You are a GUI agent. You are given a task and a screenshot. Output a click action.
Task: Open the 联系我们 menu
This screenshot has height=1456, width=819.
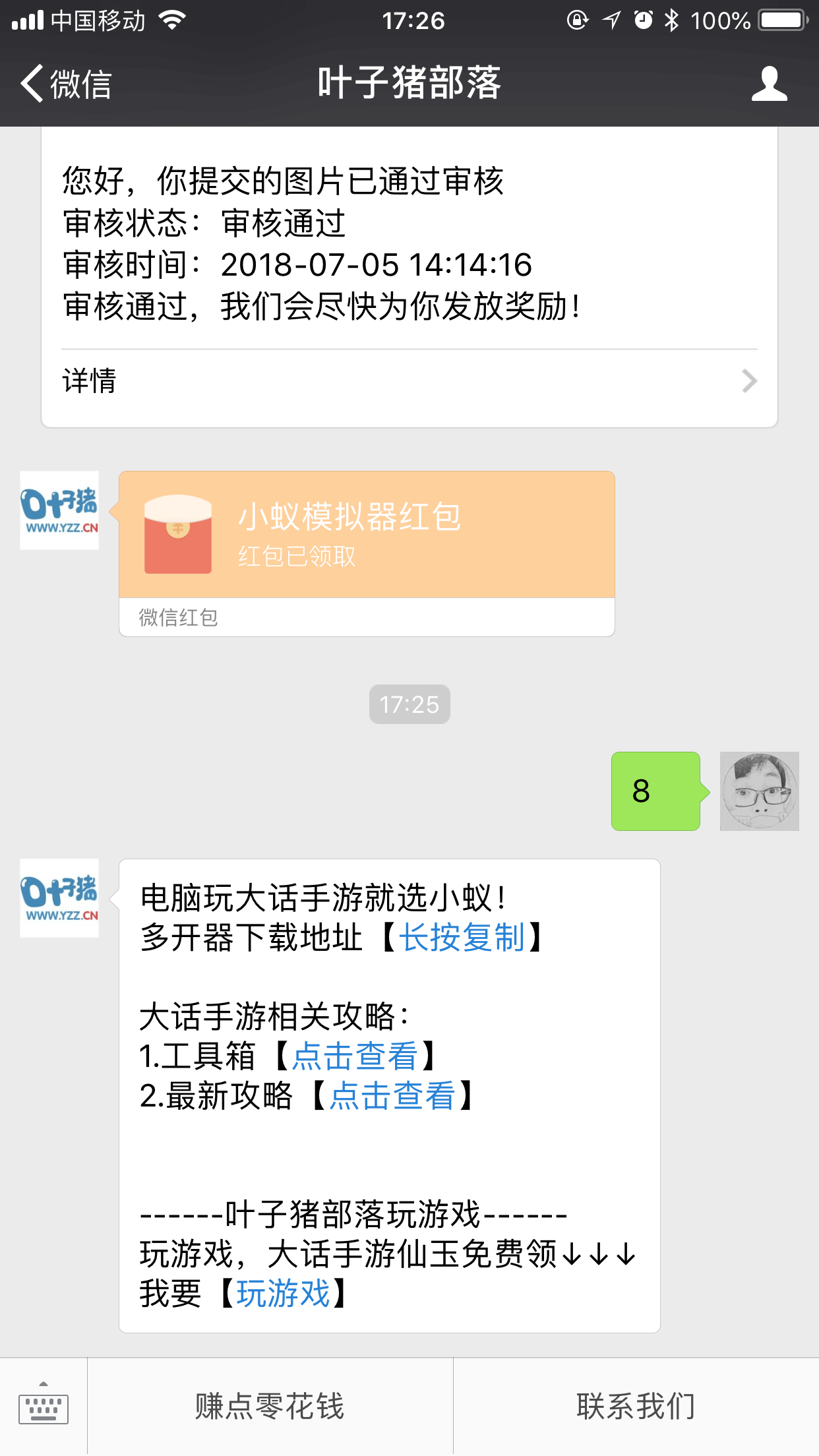point(636,1406)
